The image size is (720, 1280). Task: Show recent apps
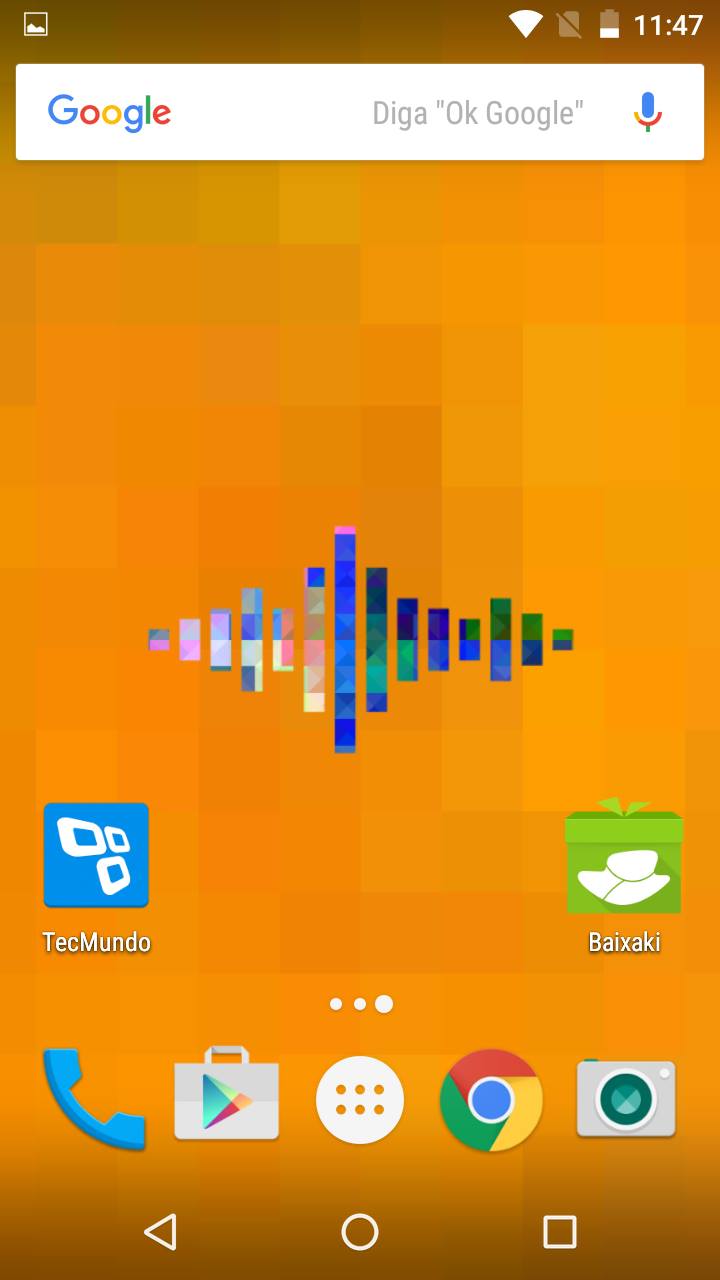pyautogui.click(x=560, y=1232)
